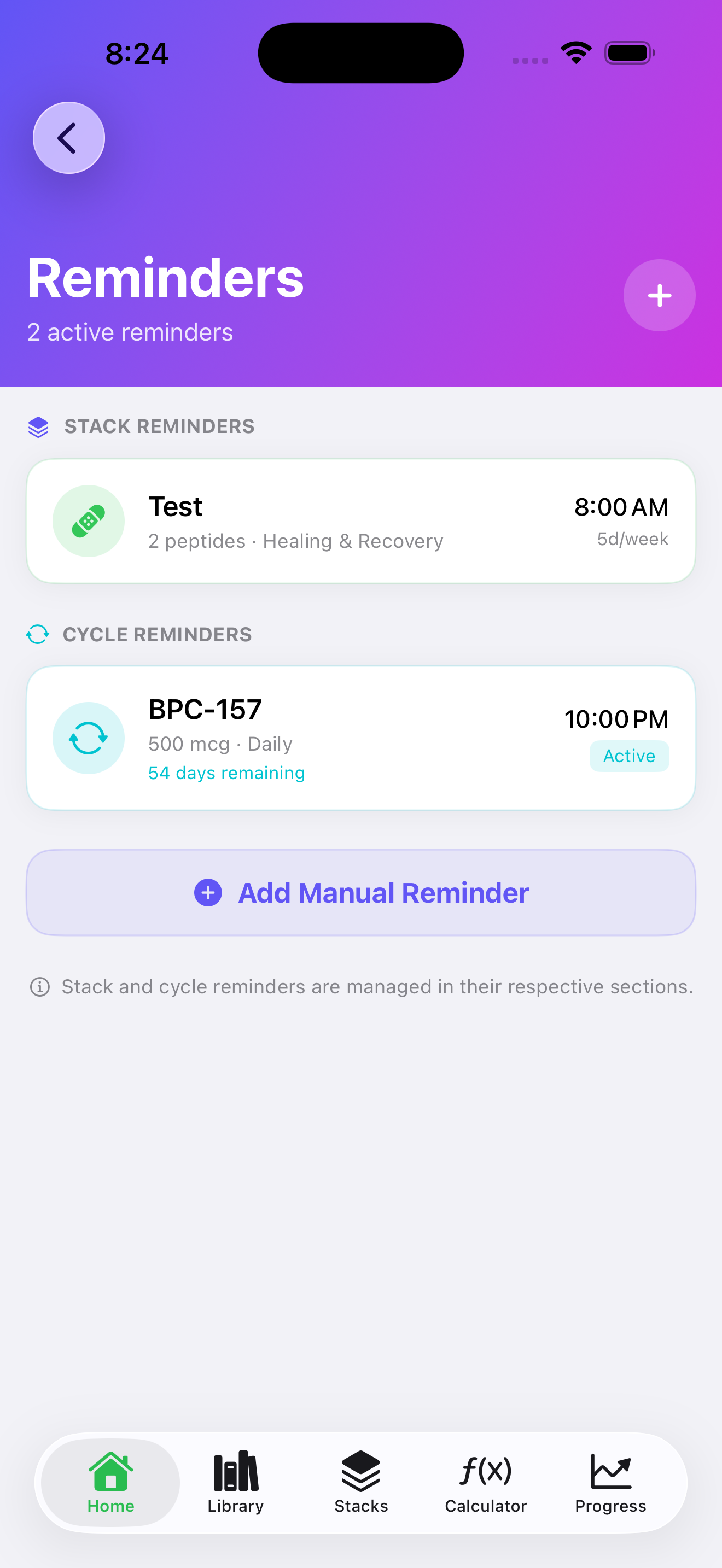Image resolution: width=722 pixels, height=1568 pixels.
Task: Open the plus button to add a reminder
Action: click(x=659, y=295)
